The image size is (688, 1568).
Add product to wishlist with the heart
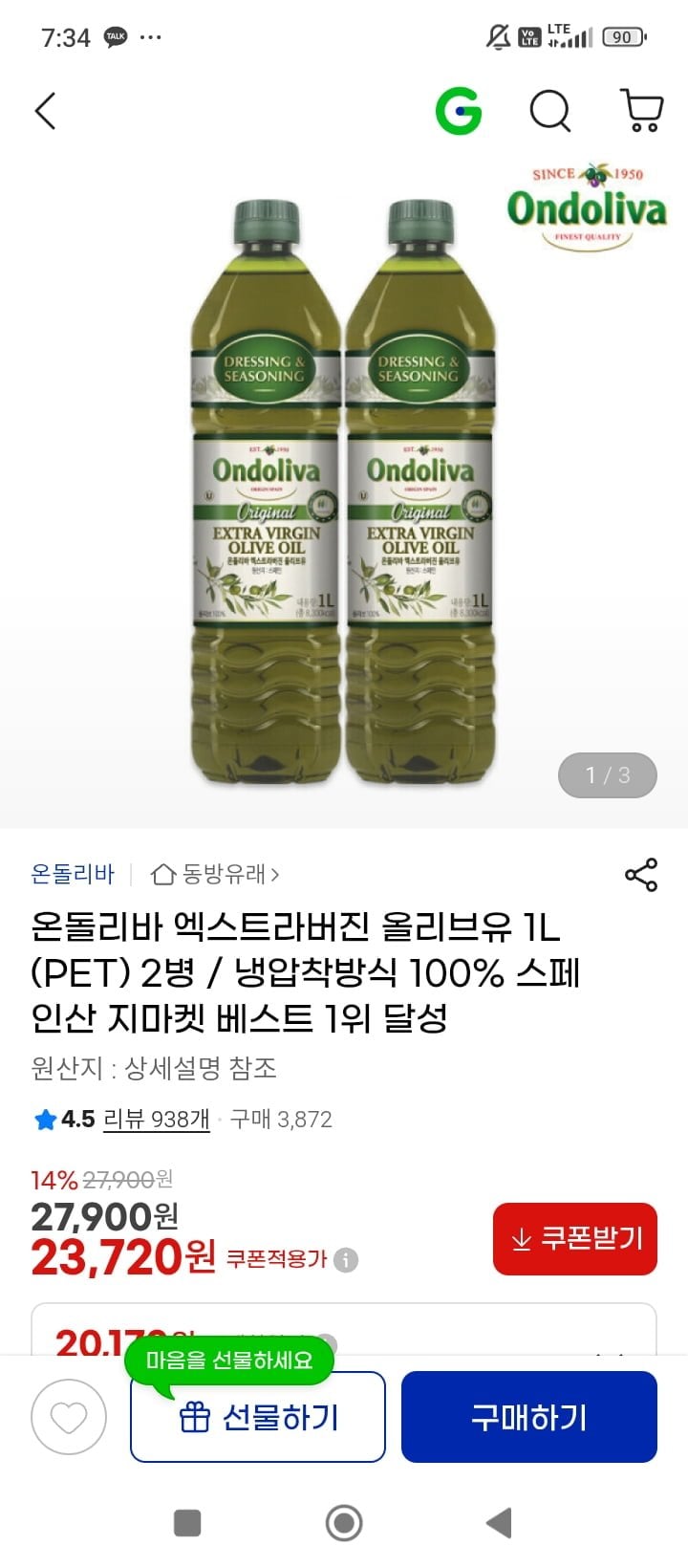click(69, 1417)
